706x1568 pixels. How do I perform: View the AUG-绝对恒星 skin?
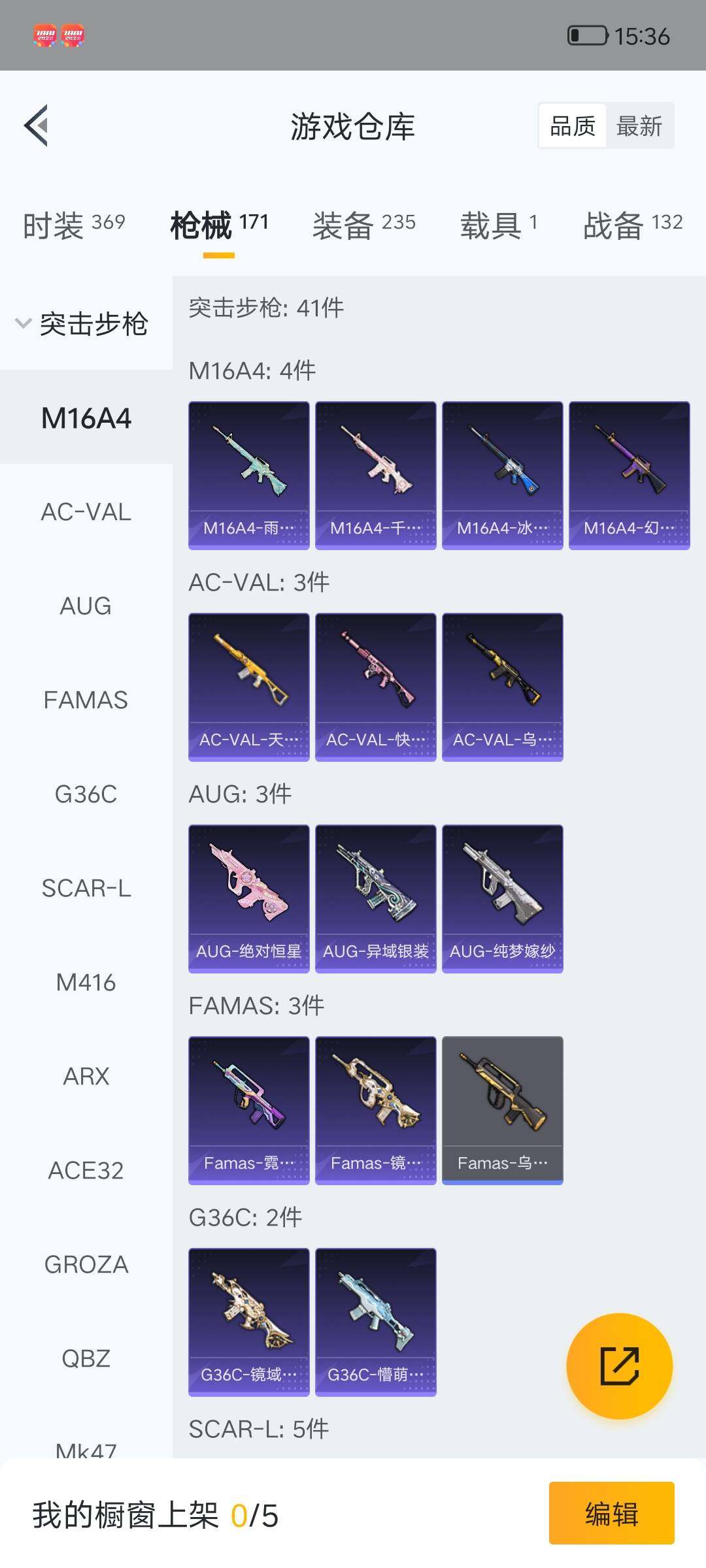point(248,898)
